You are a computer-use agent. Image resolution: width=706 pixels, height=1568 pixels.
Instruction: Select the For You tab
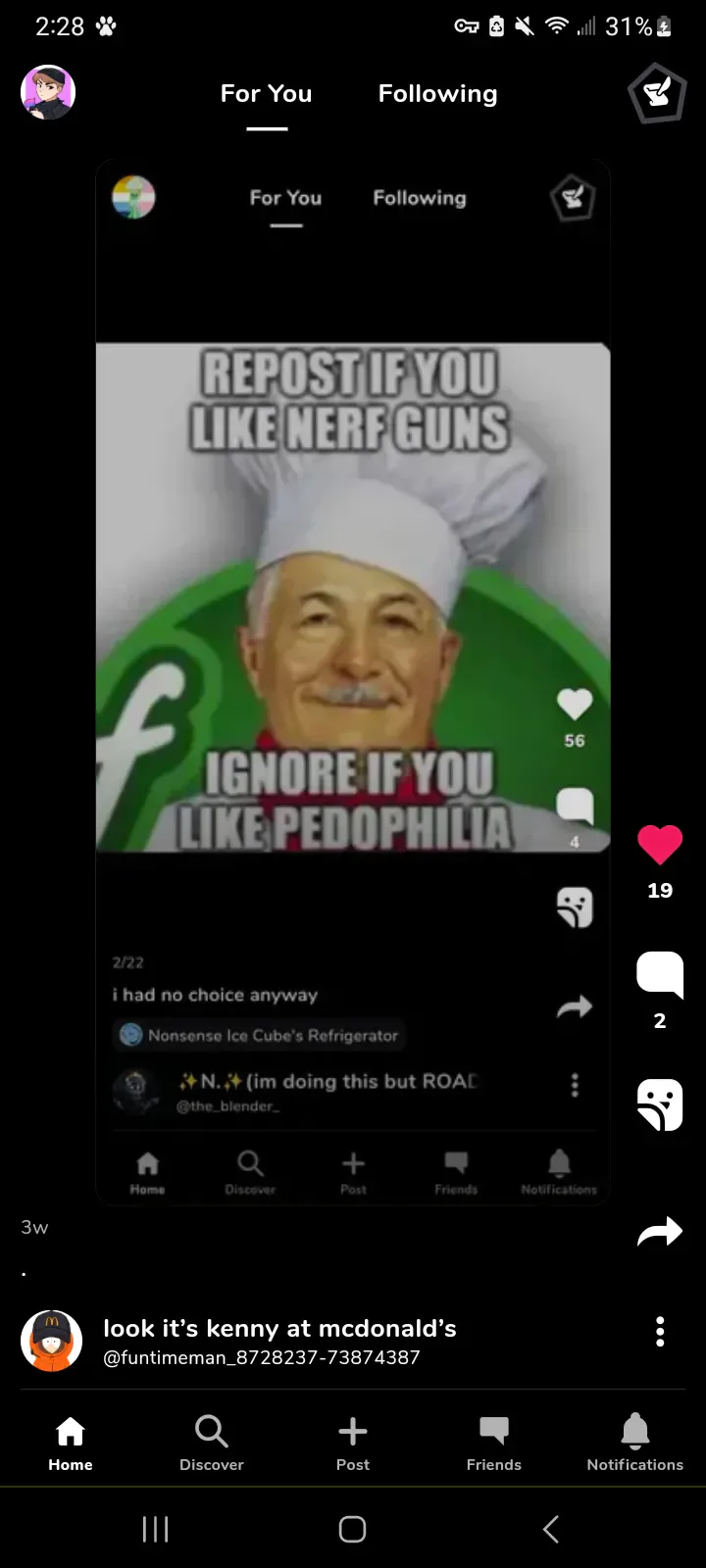coord(266,94)
